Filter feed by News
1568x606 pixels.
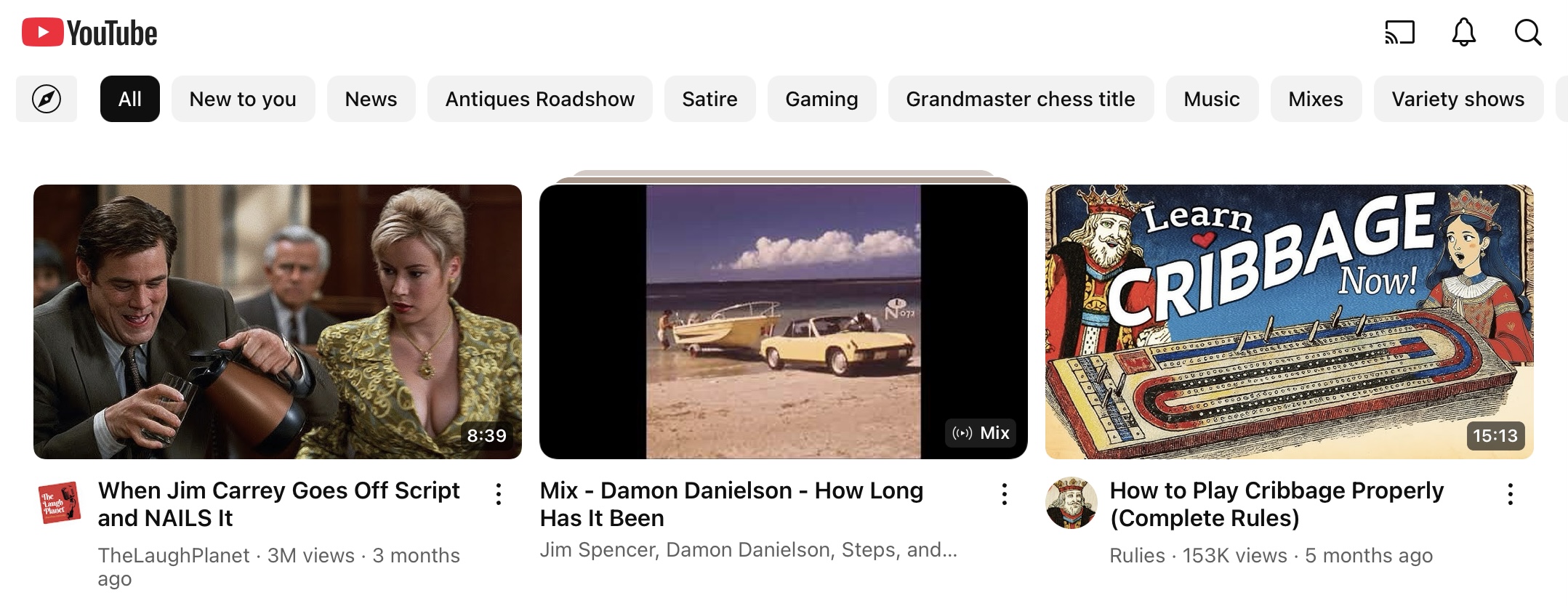[371, 99]
